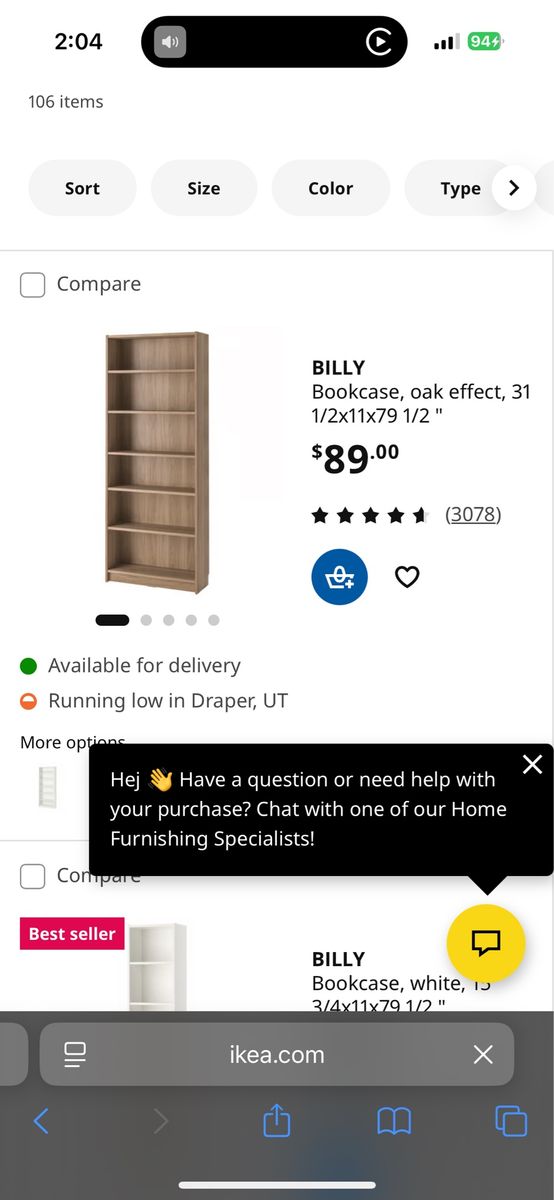This screenshot has width=554, height=1200.
Task: Show more filter chips with the arrow
Action: [x=514, y=188]
